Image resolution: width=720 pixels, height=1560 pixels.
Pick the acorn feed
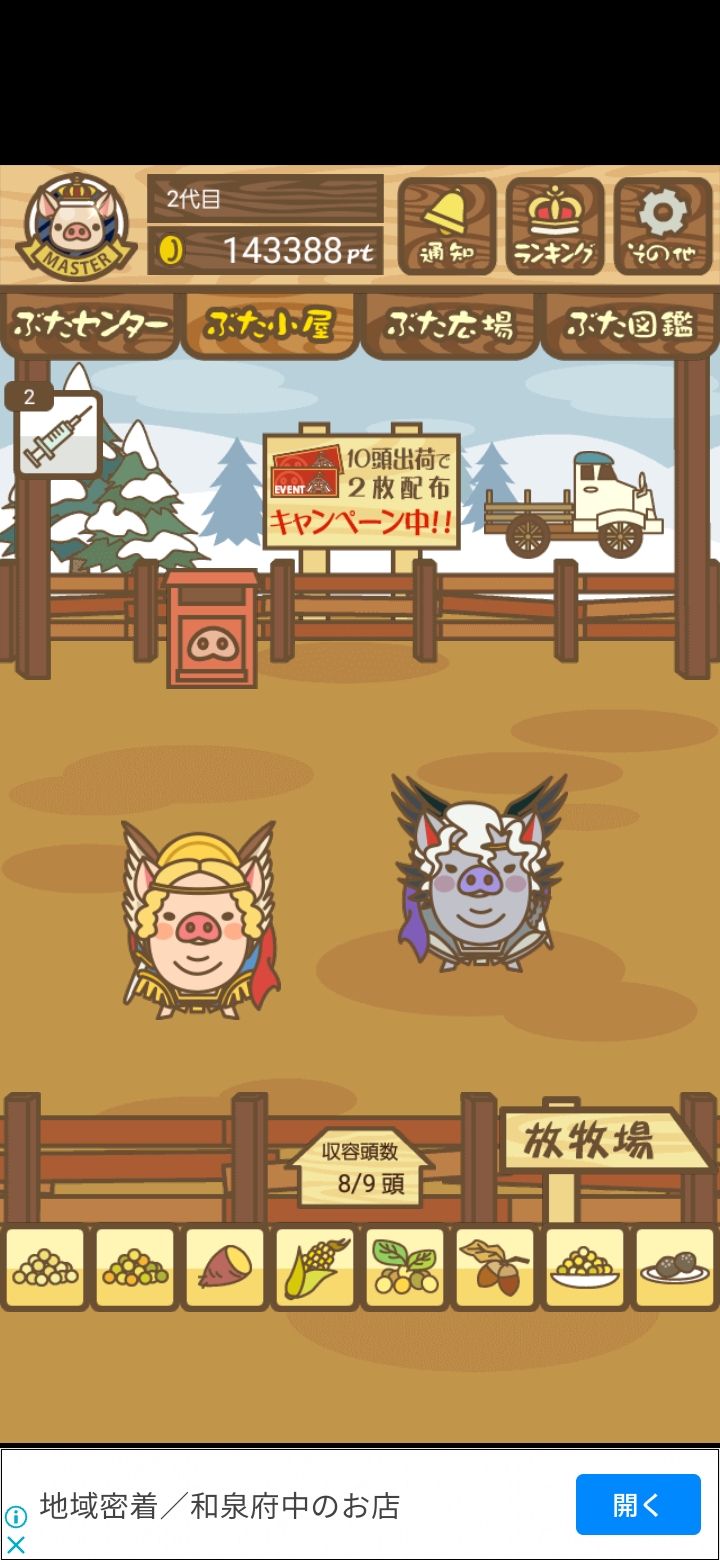pos(495,1268)
